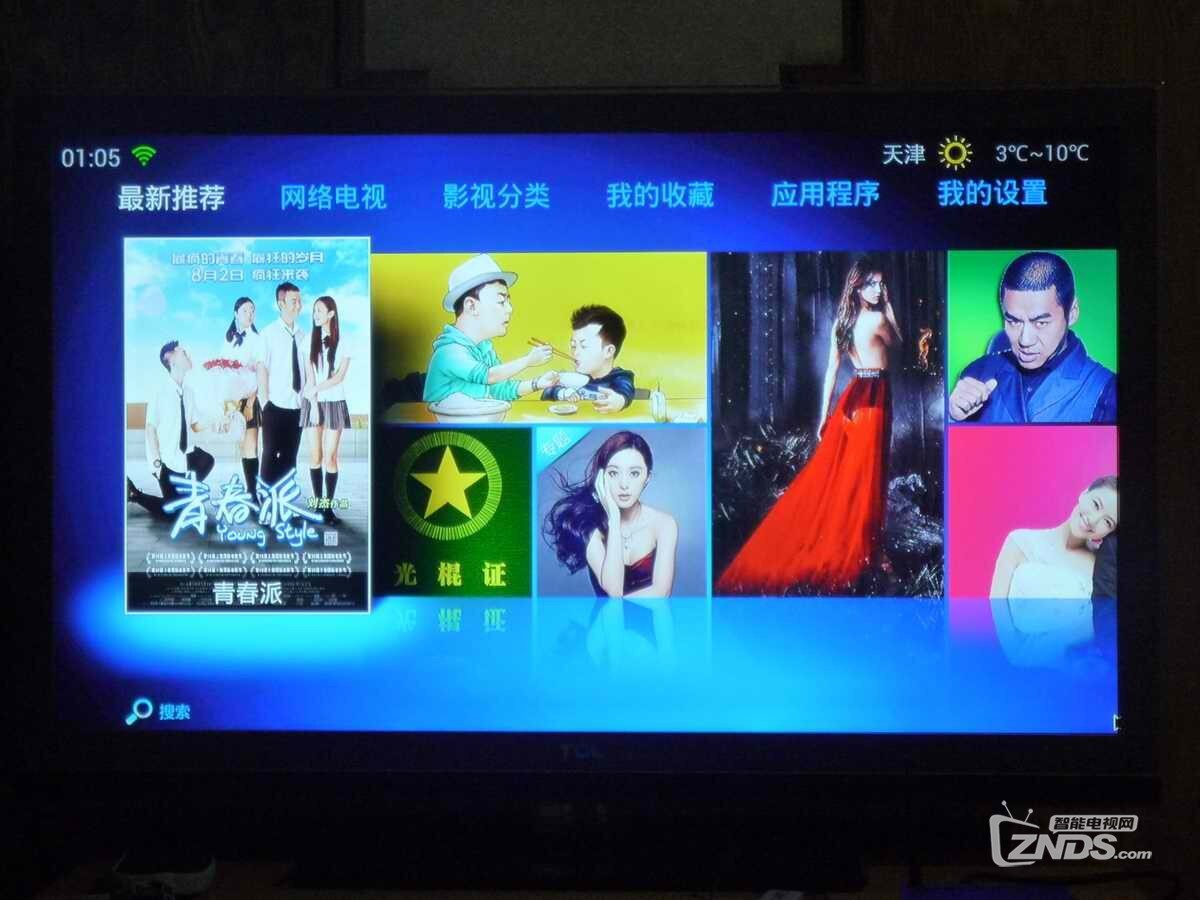
Task: Open the pink background woman tile
Action: click(x=1032, y=512)
